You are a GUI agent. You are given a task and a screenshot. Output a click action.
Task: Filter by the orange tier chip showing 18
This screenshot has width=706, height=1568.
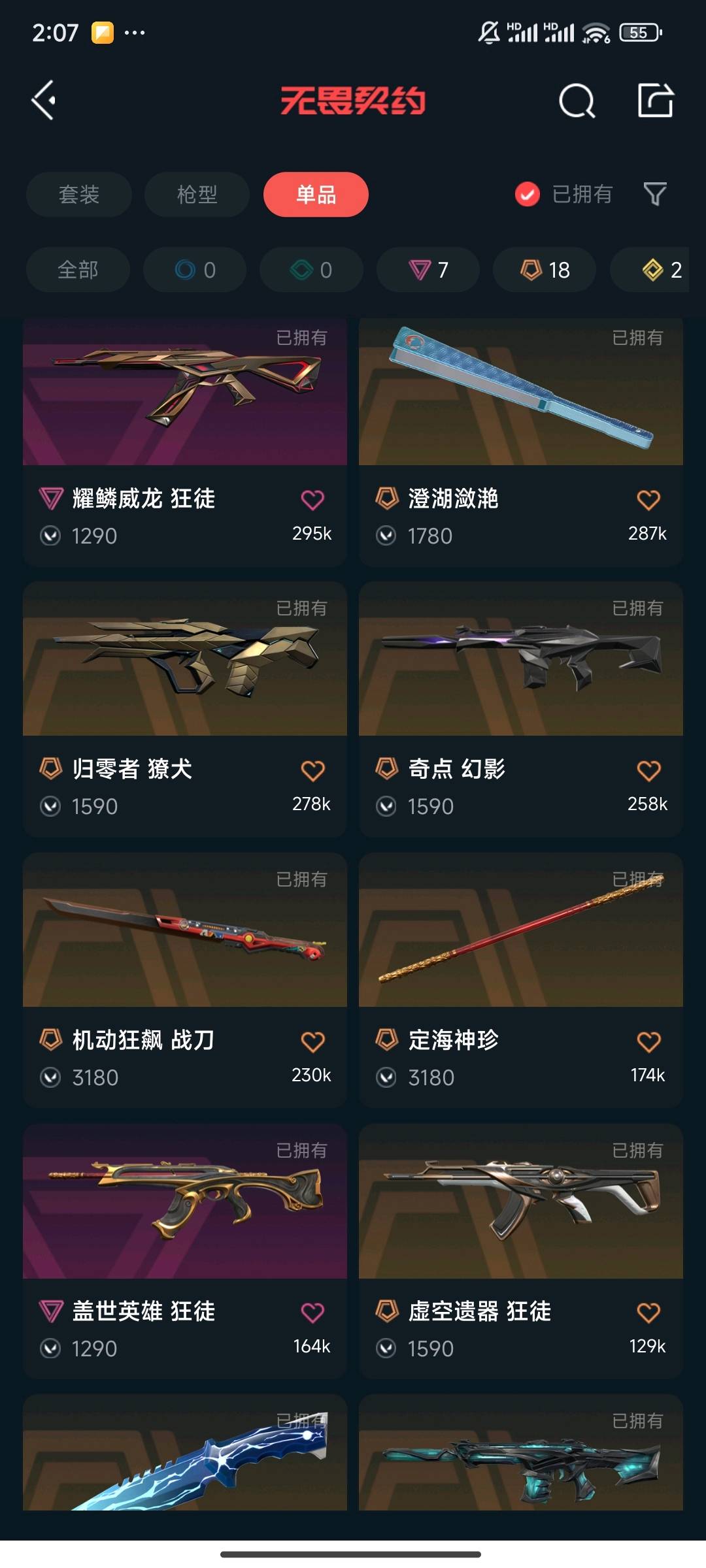tap(545, 269)
